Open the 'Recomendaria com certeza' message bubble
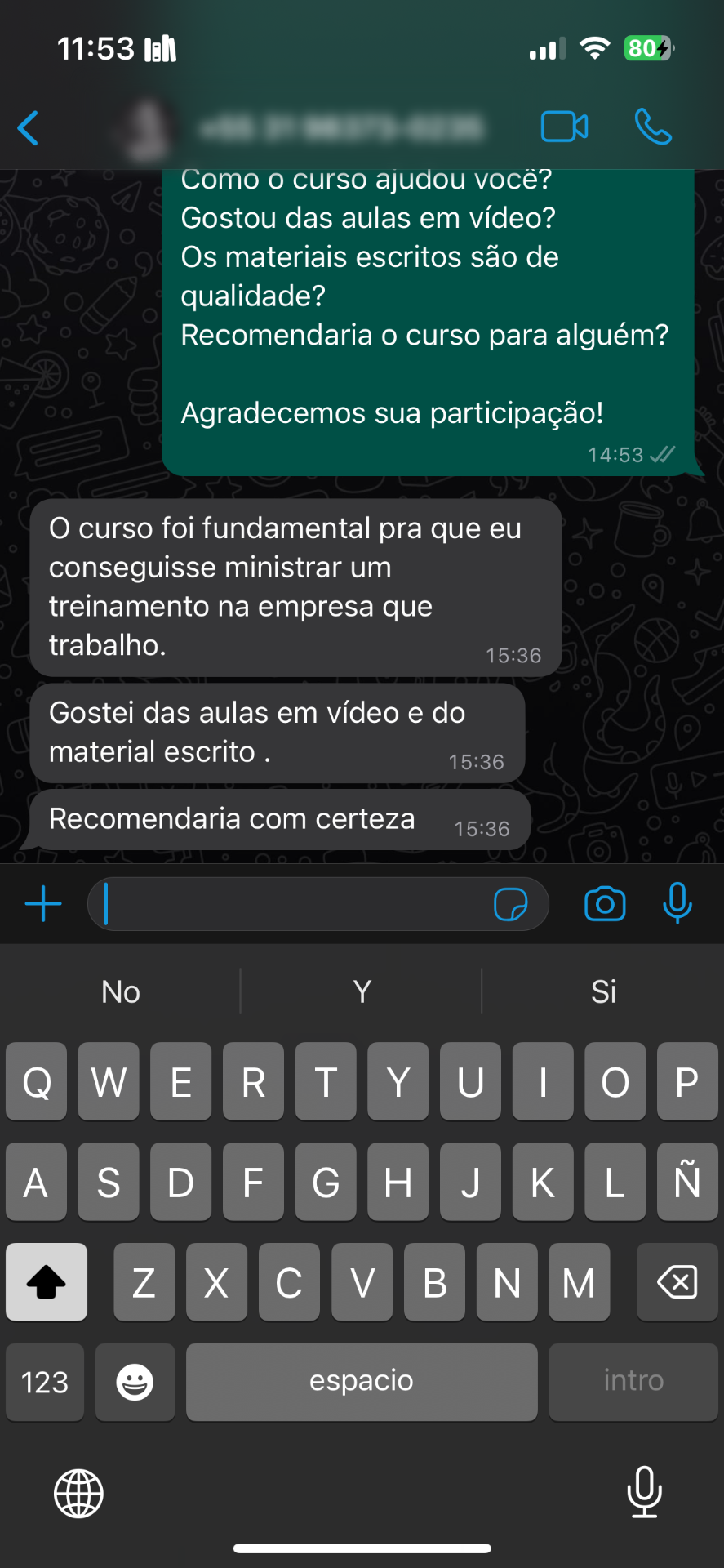724x1568 pixels. (x=281, y=818)
